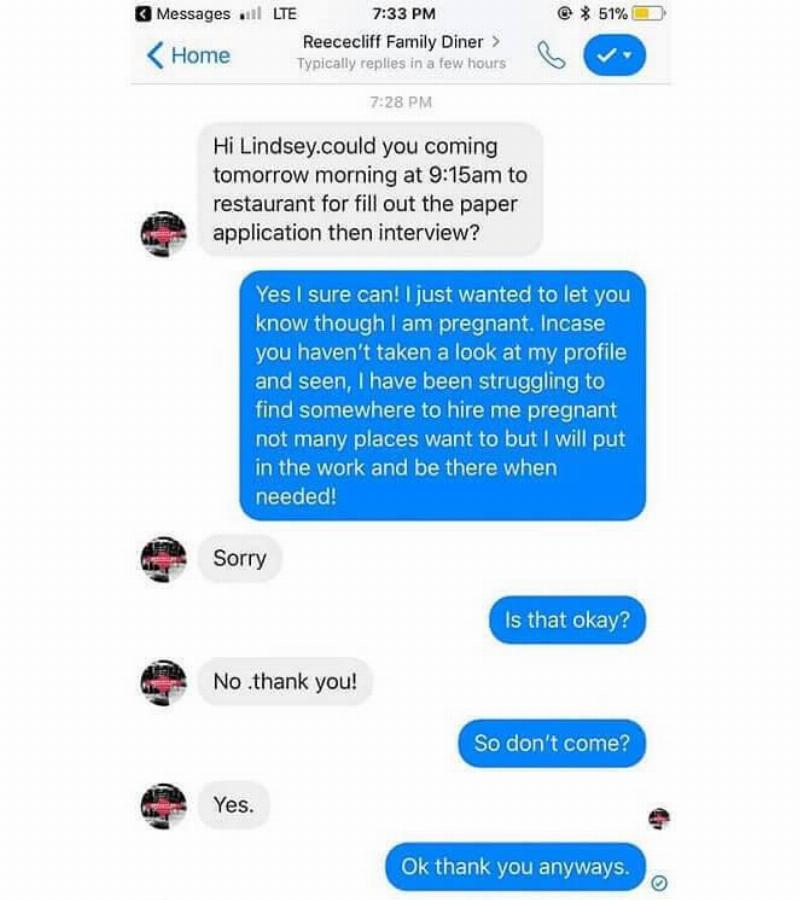This screenshot has height=900, width=800.
Task: Open the diner's avatar beside "Sorry"
Action: [x=163, y=559]
